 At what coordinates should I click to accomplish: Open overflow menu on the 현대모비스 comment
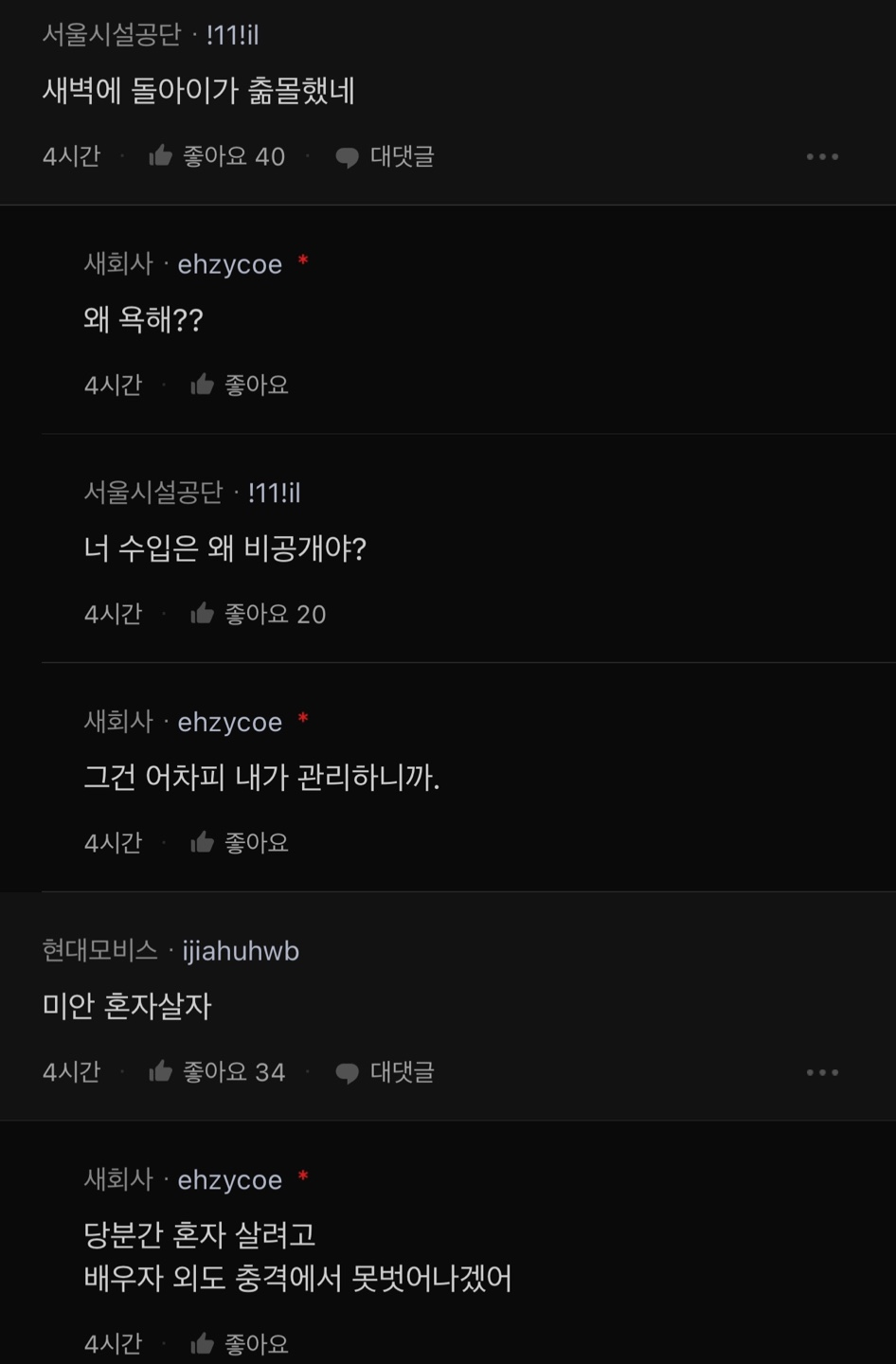821,1072
